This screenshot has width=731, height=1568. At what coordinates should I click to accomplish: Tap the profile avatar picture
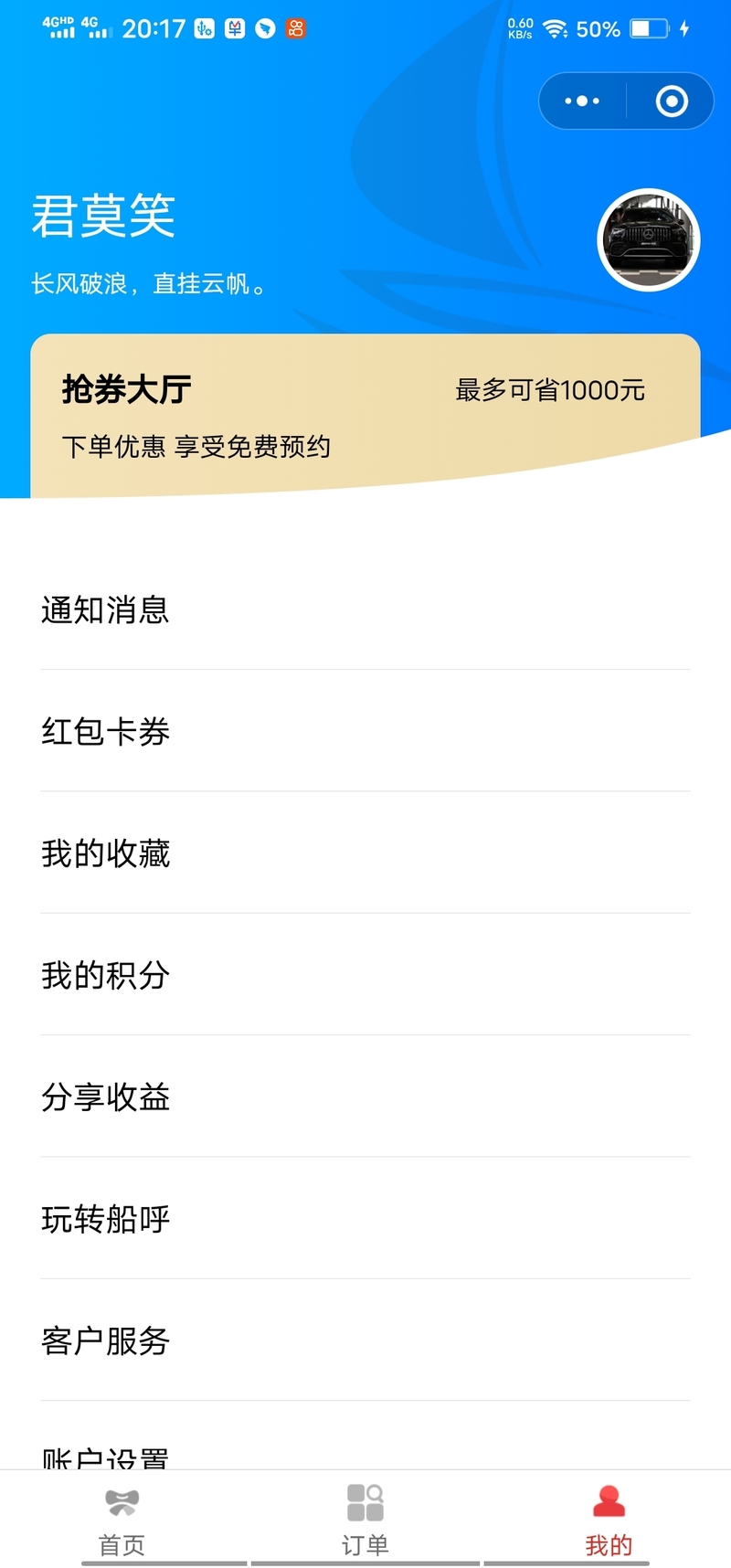tap(649, 240)
